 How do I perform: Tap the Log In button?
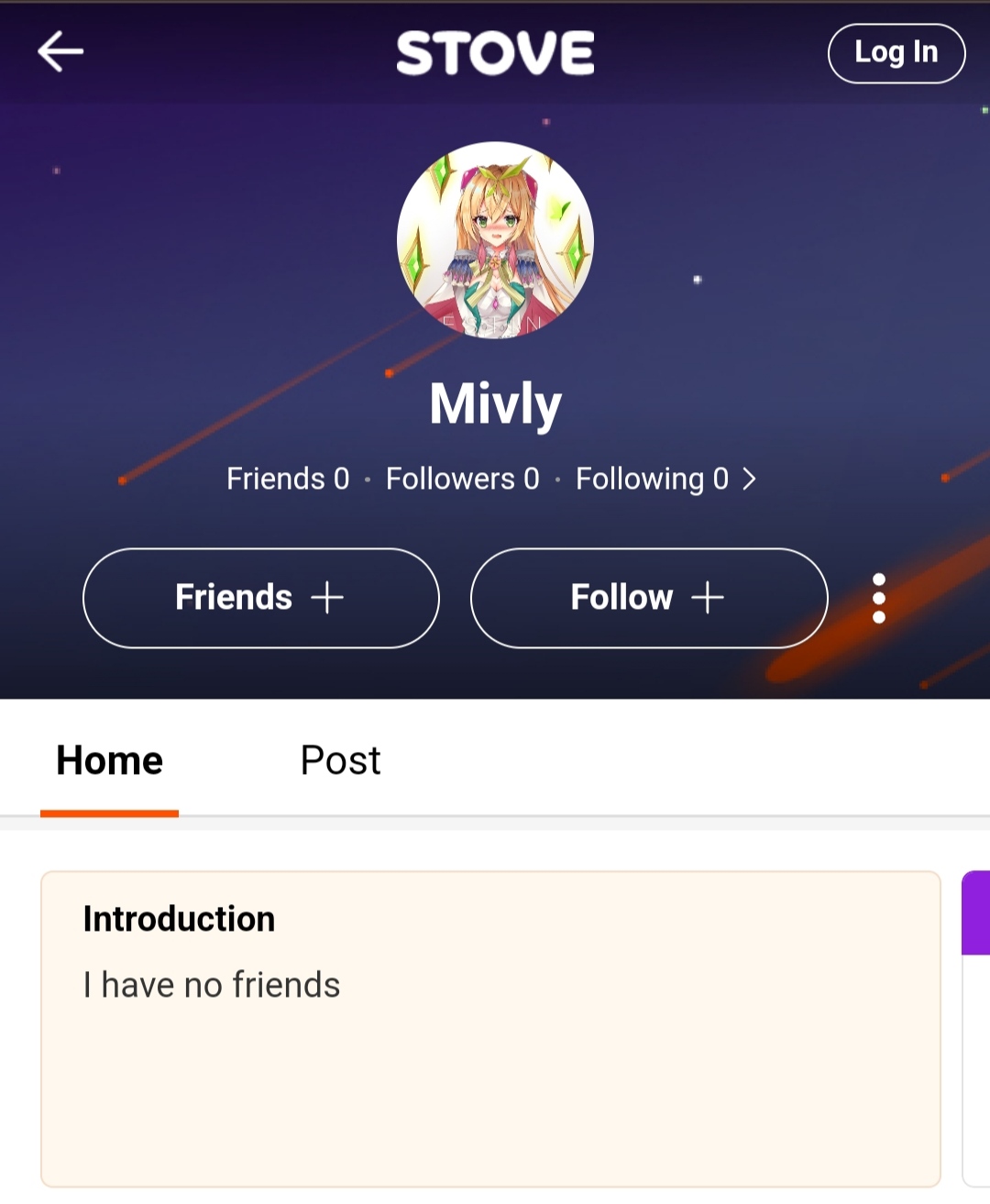896,53
